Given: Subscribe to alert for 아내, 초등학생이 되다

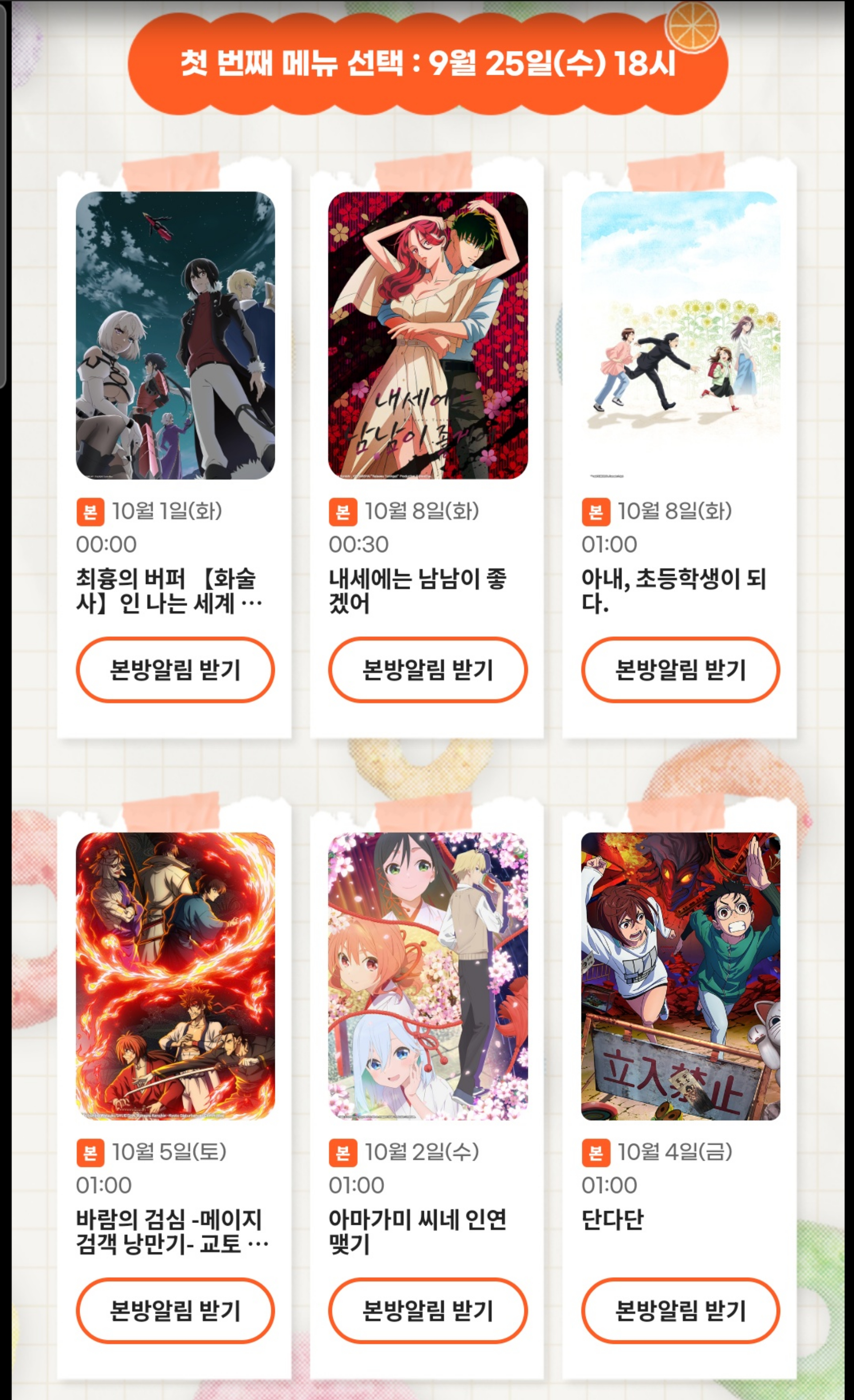Looking at the screenshot, I should (680, 670).
